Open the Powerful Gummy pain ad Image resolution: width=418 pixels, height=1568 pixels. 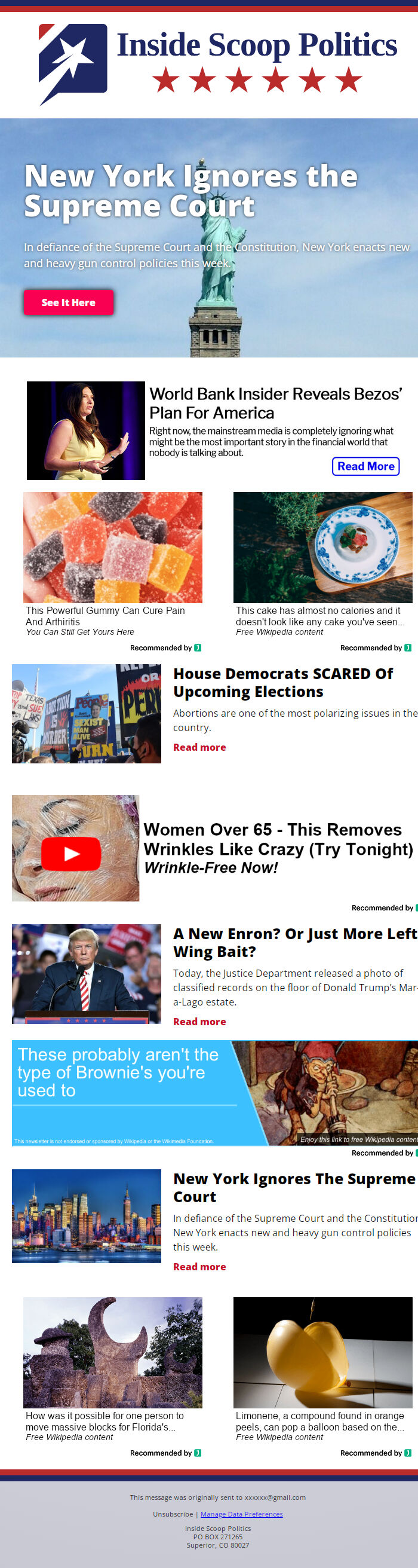point(113,564)
